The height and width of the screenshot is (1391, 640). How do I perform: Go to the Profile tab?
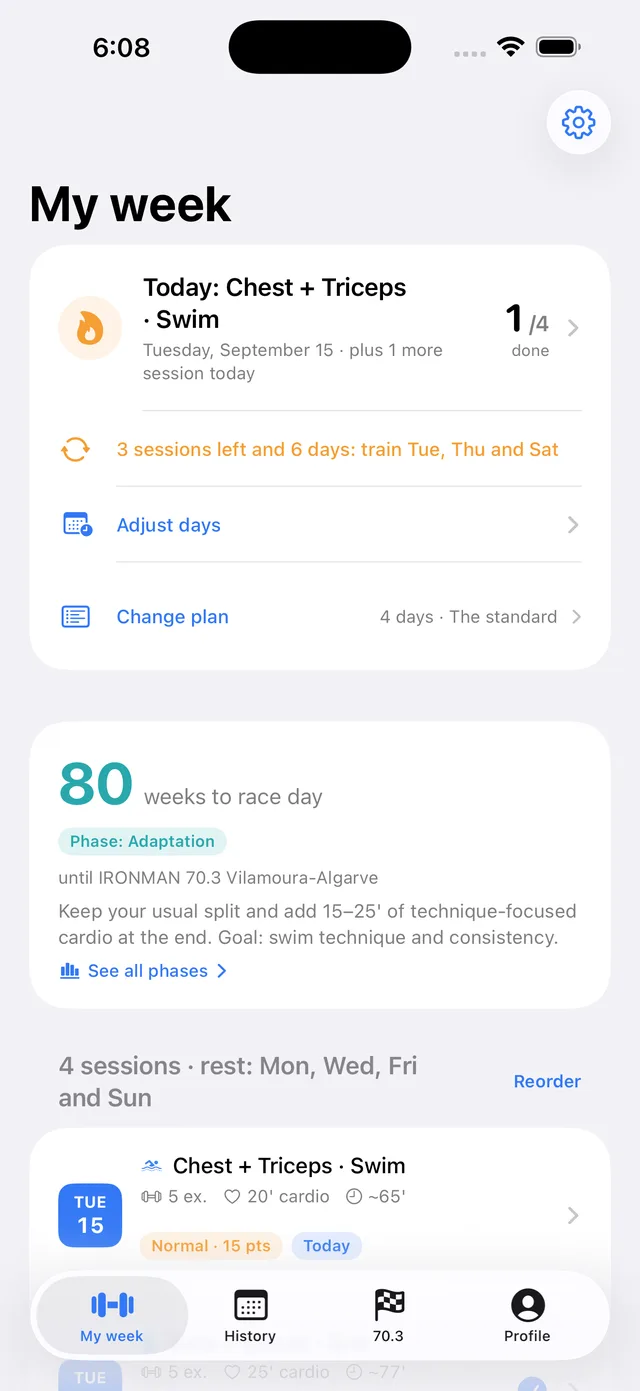[527, 1316]
